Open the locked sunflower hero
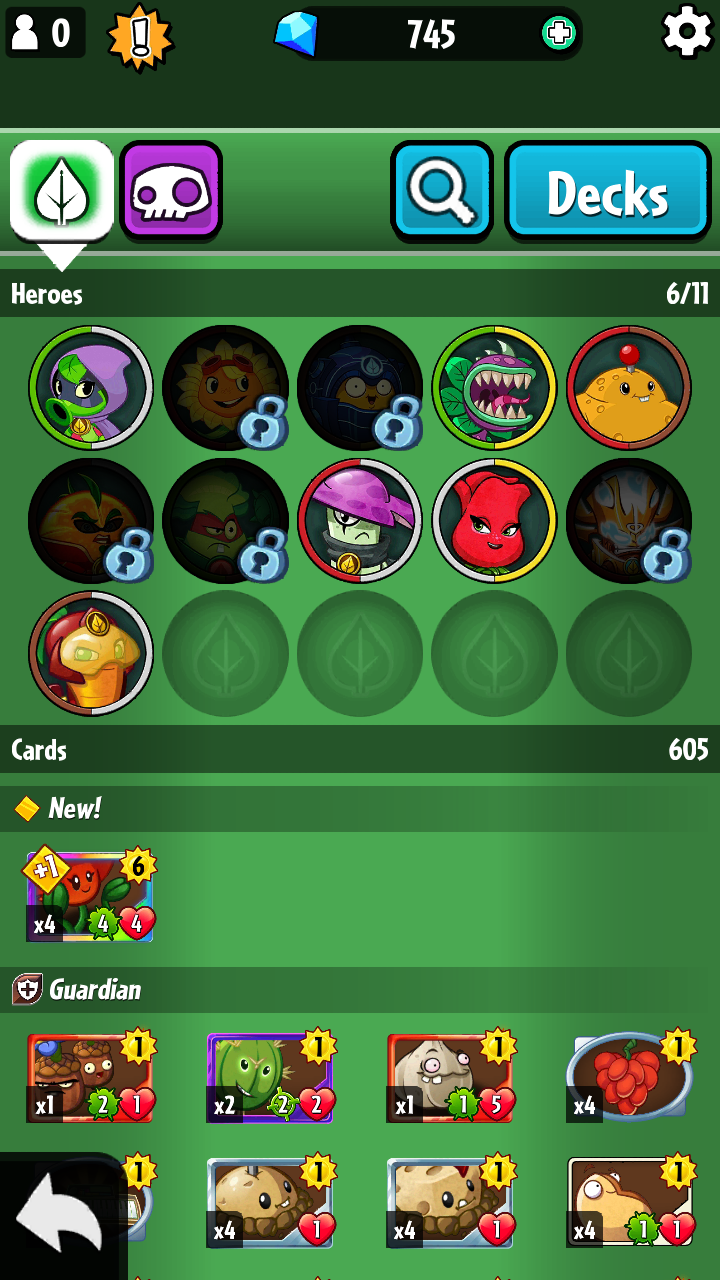This screenshot has width=720, height=1280. [225, 387]
